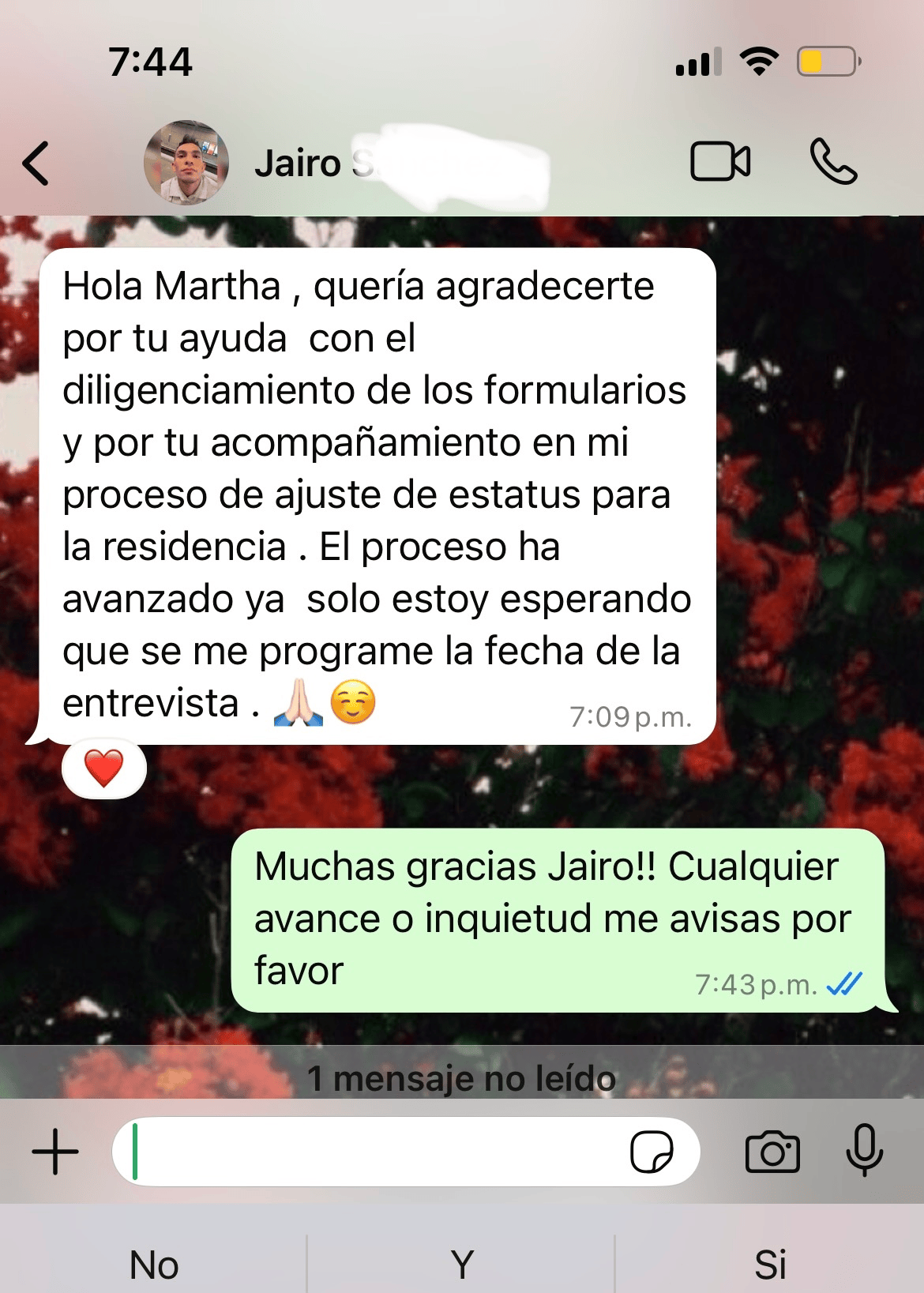Jump to the 1 mensaje no leído banner

[461, 1078]
